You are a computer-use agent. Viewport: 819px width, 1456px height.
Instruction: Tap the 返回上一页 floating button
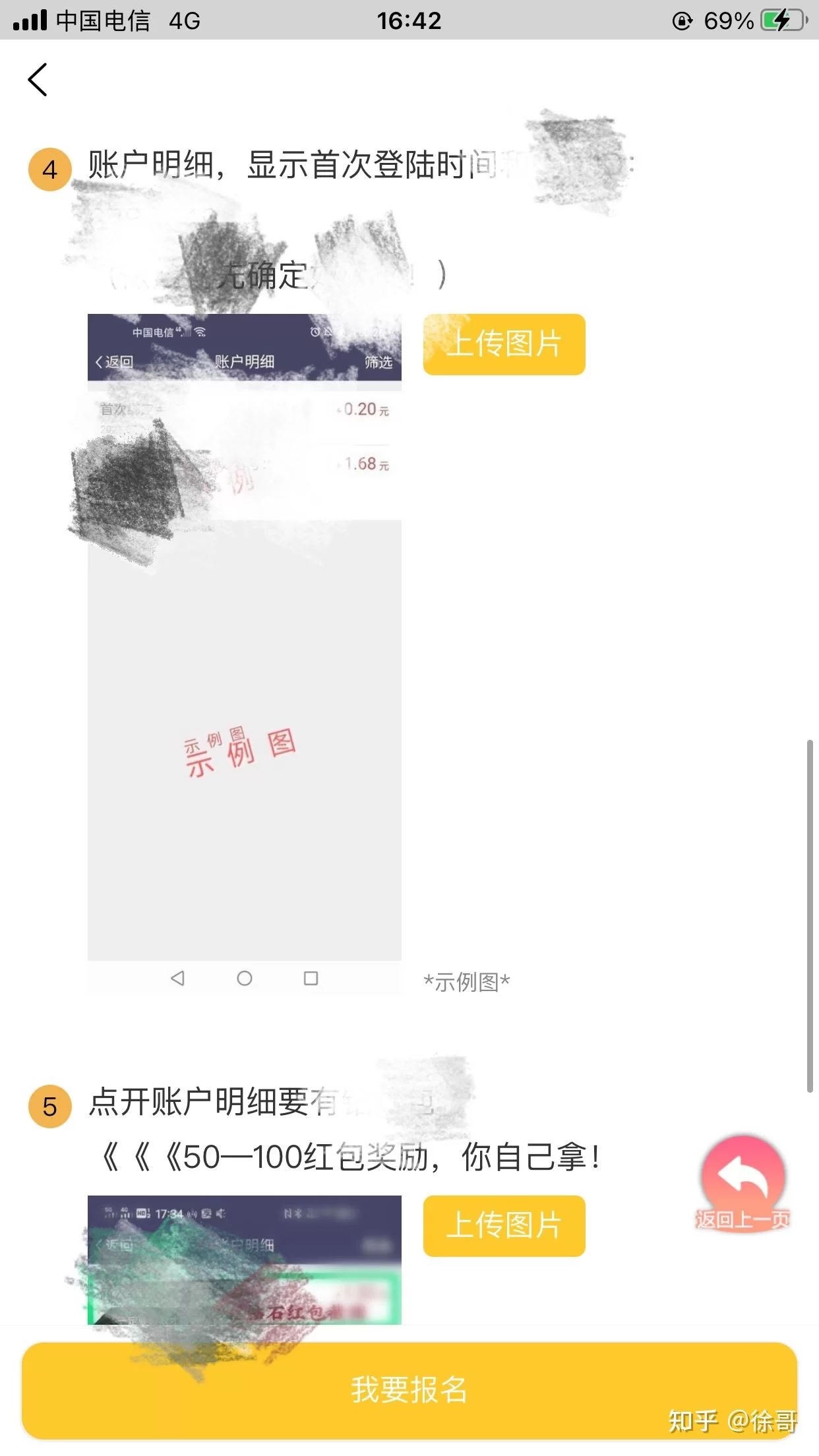[x=743, y=1184]
